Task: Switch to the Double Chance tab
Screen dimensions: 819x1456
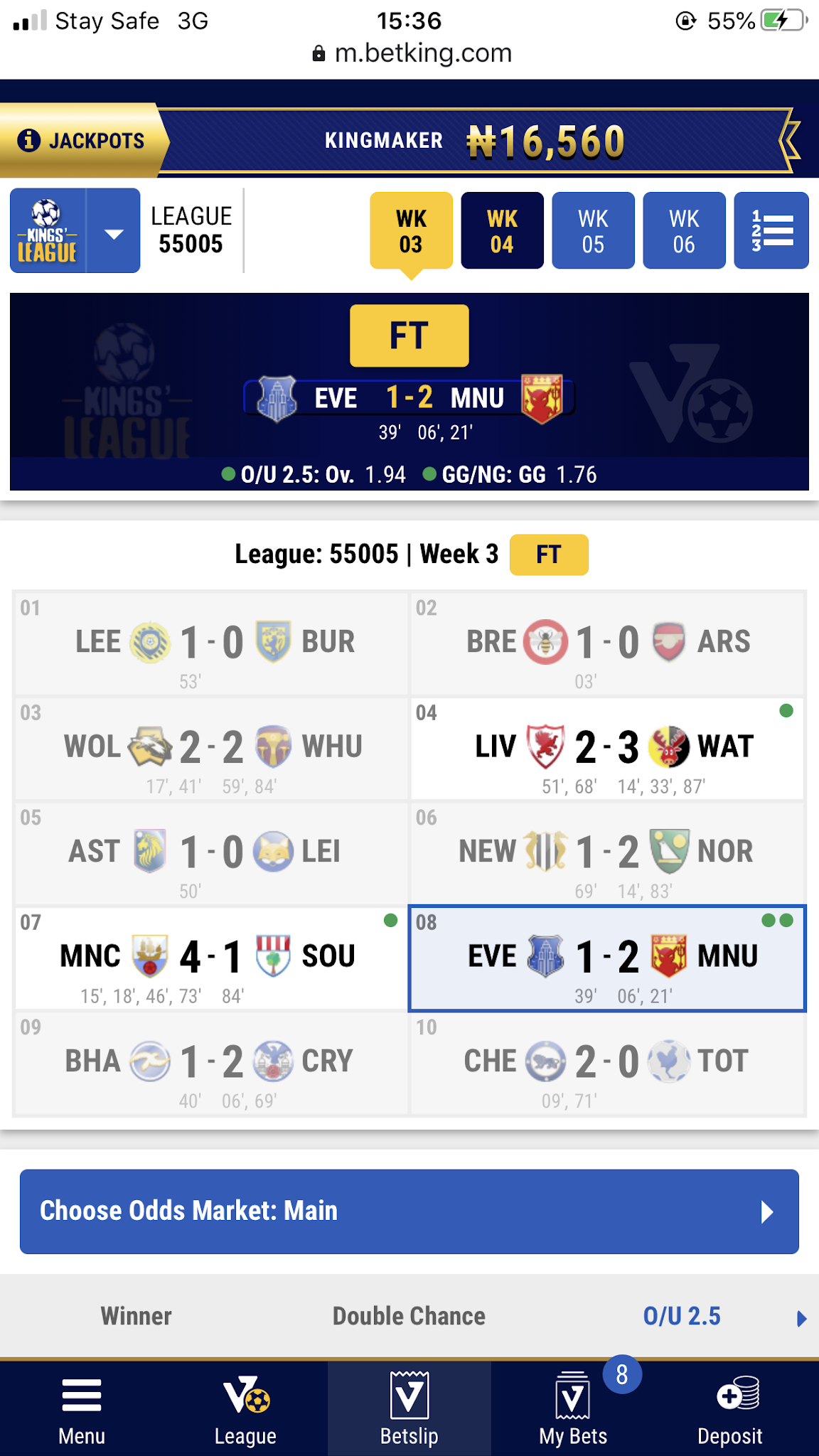Action: [409, 1316]
